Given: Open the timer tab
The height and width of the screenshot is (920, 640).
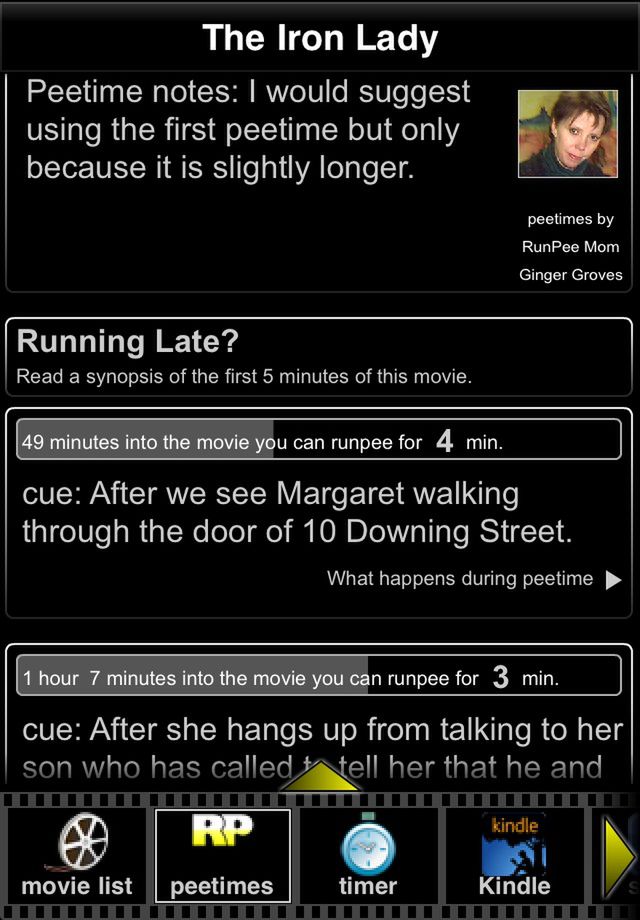Looking at the screenshot, I should pos(368,856).
